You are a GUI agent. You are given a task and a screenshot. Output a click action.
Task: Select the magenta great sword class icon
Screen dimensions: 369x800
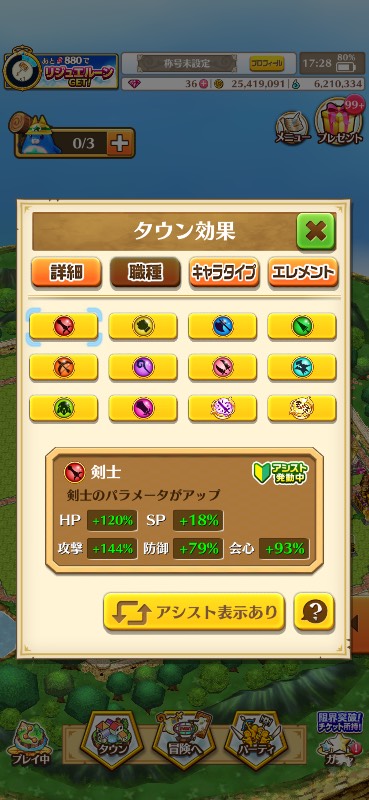pyautogui.click(x=143, y=408)
